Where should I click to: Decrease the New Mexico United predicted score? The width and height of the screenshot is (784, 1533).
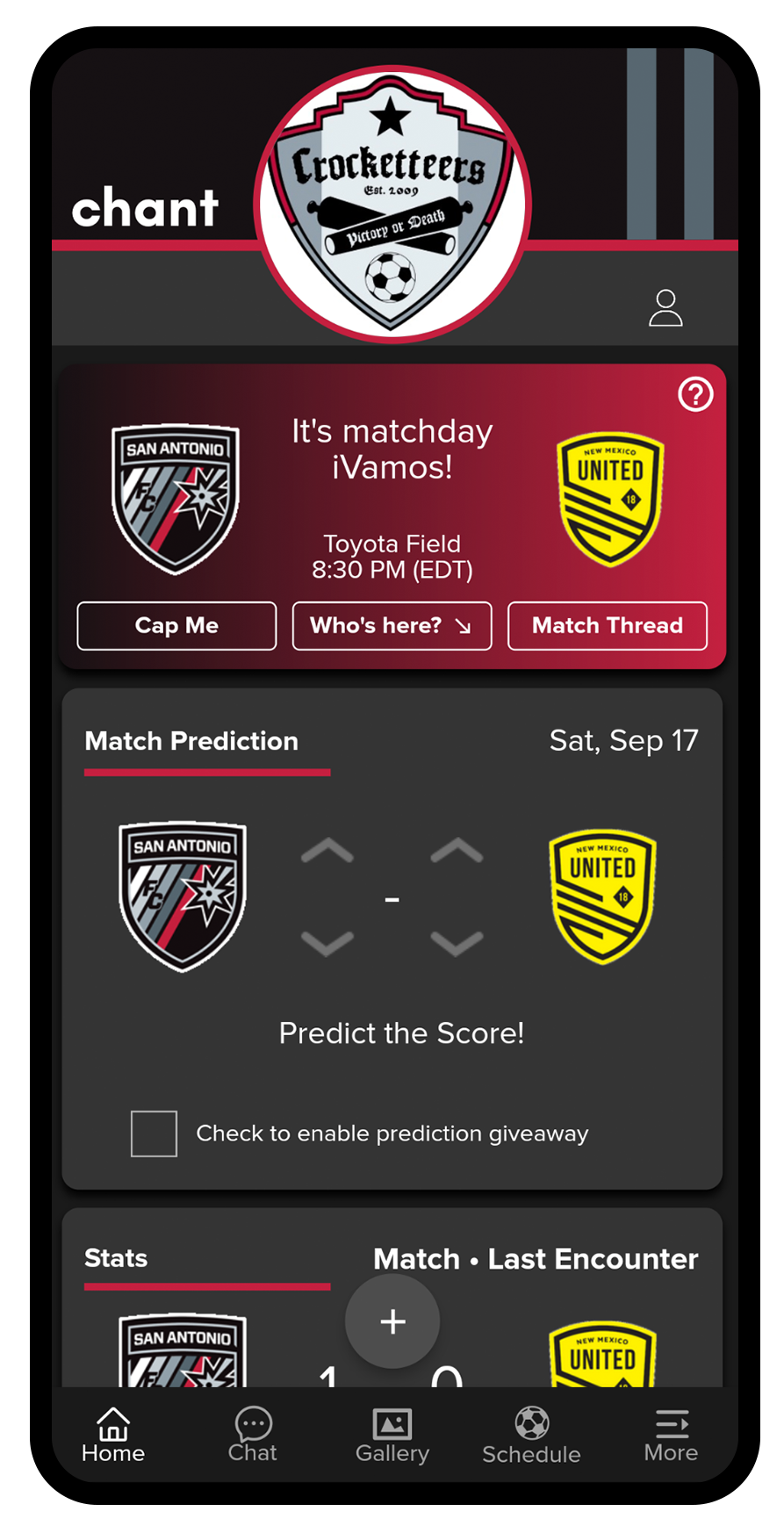point(457,944)
